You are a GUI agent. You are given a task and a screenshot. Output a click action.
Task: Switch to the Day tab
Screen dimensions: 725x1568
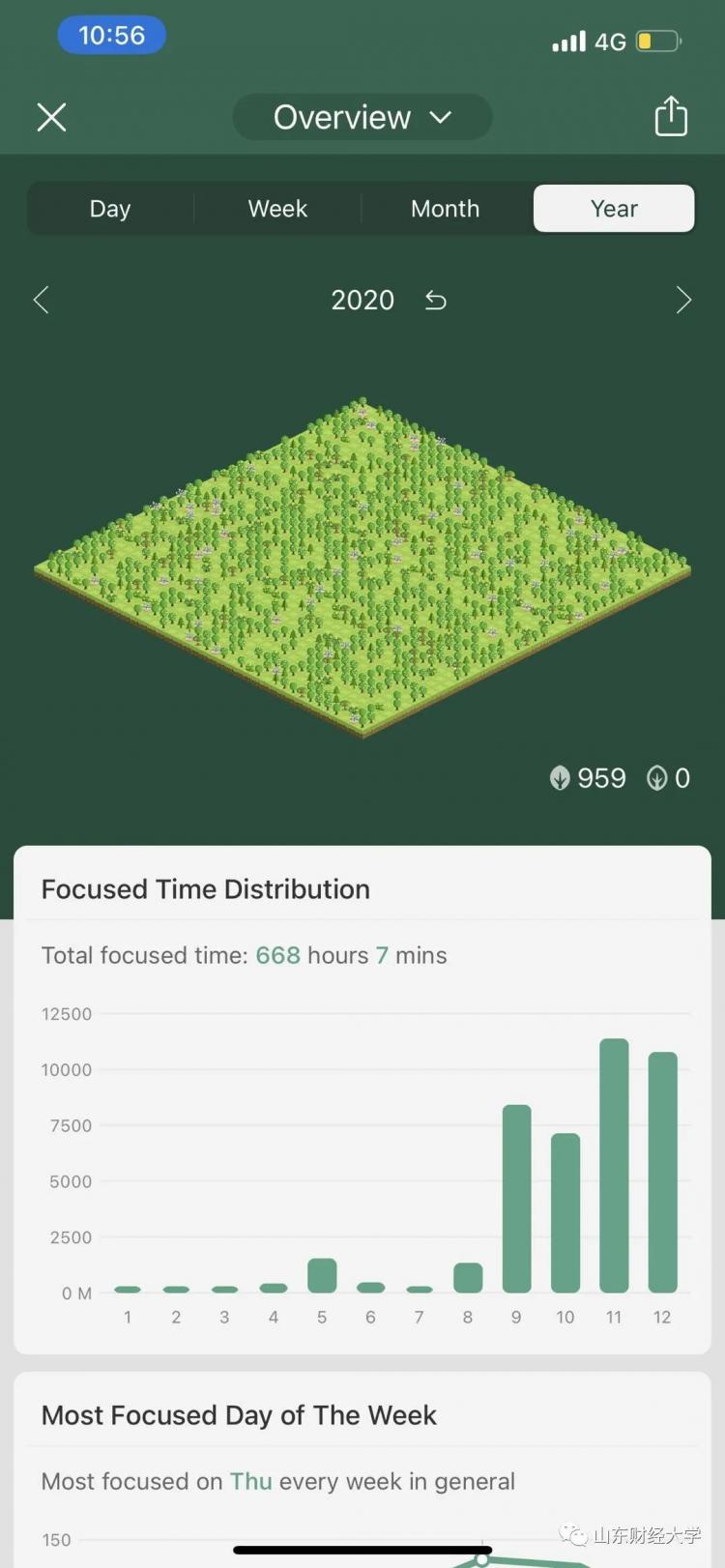click(x=110, y=209)
